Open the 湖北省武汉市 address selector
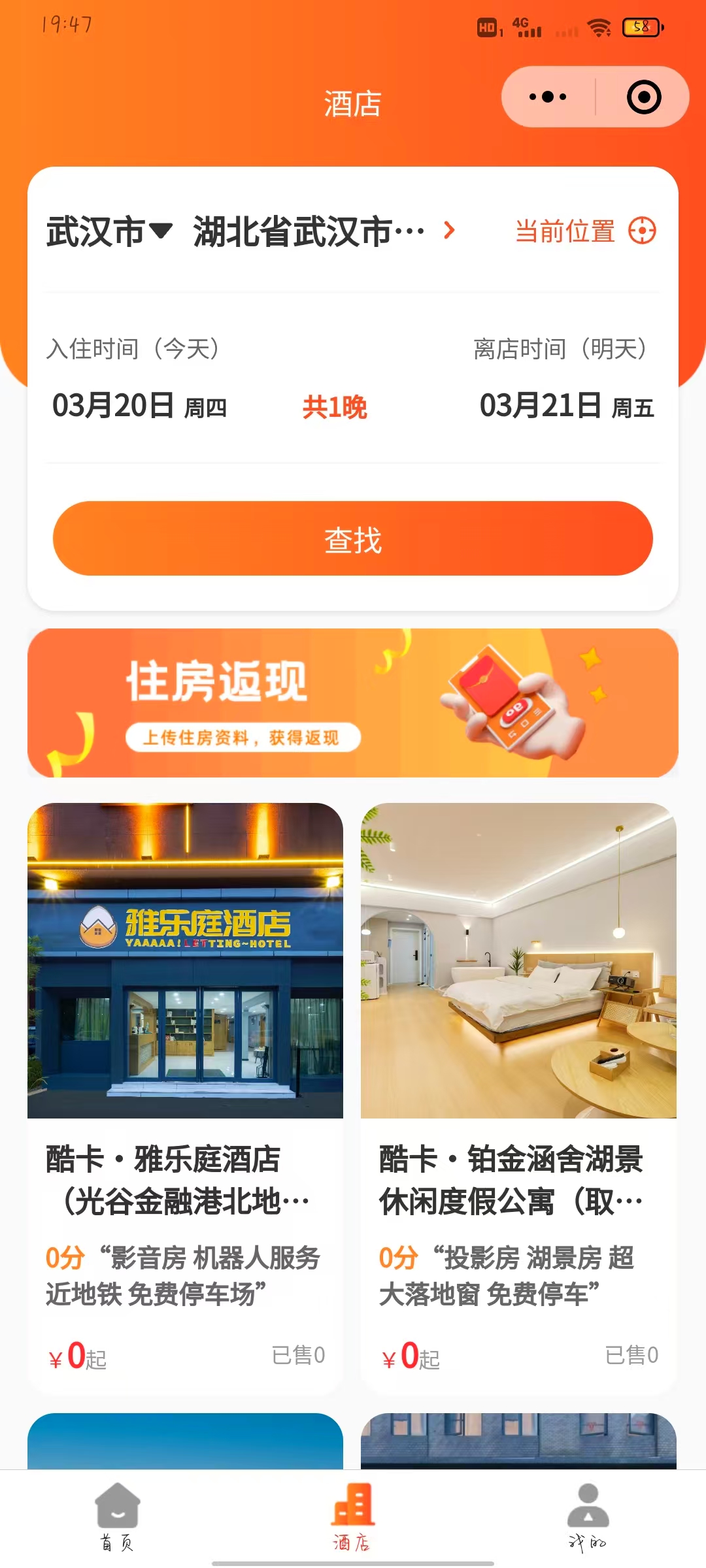Screen dimensions: 706x1568 point(324,231)
